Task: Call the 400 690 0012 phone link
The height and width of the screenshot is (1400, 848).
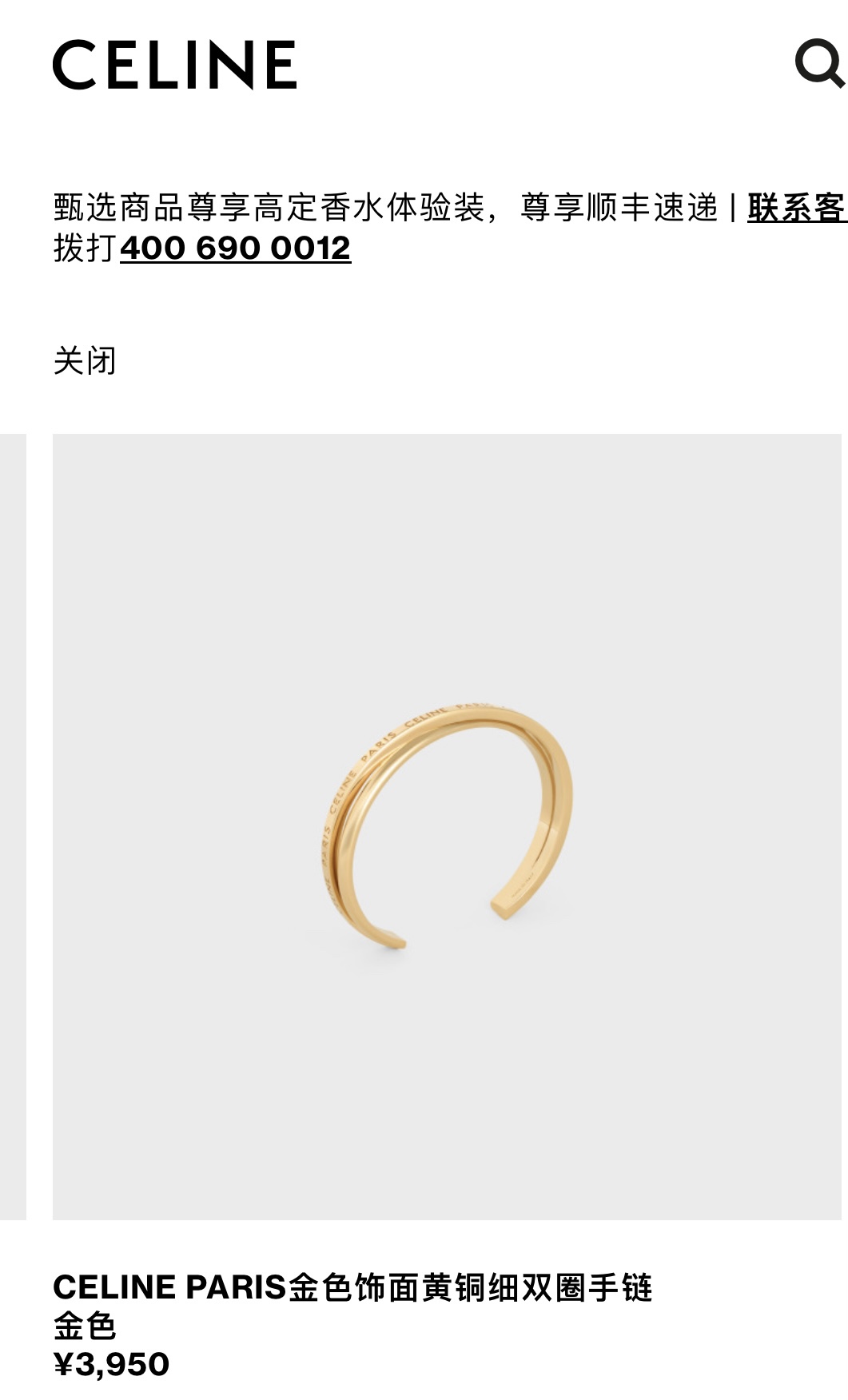Action: pyautogui.click(x=235, y=249)
